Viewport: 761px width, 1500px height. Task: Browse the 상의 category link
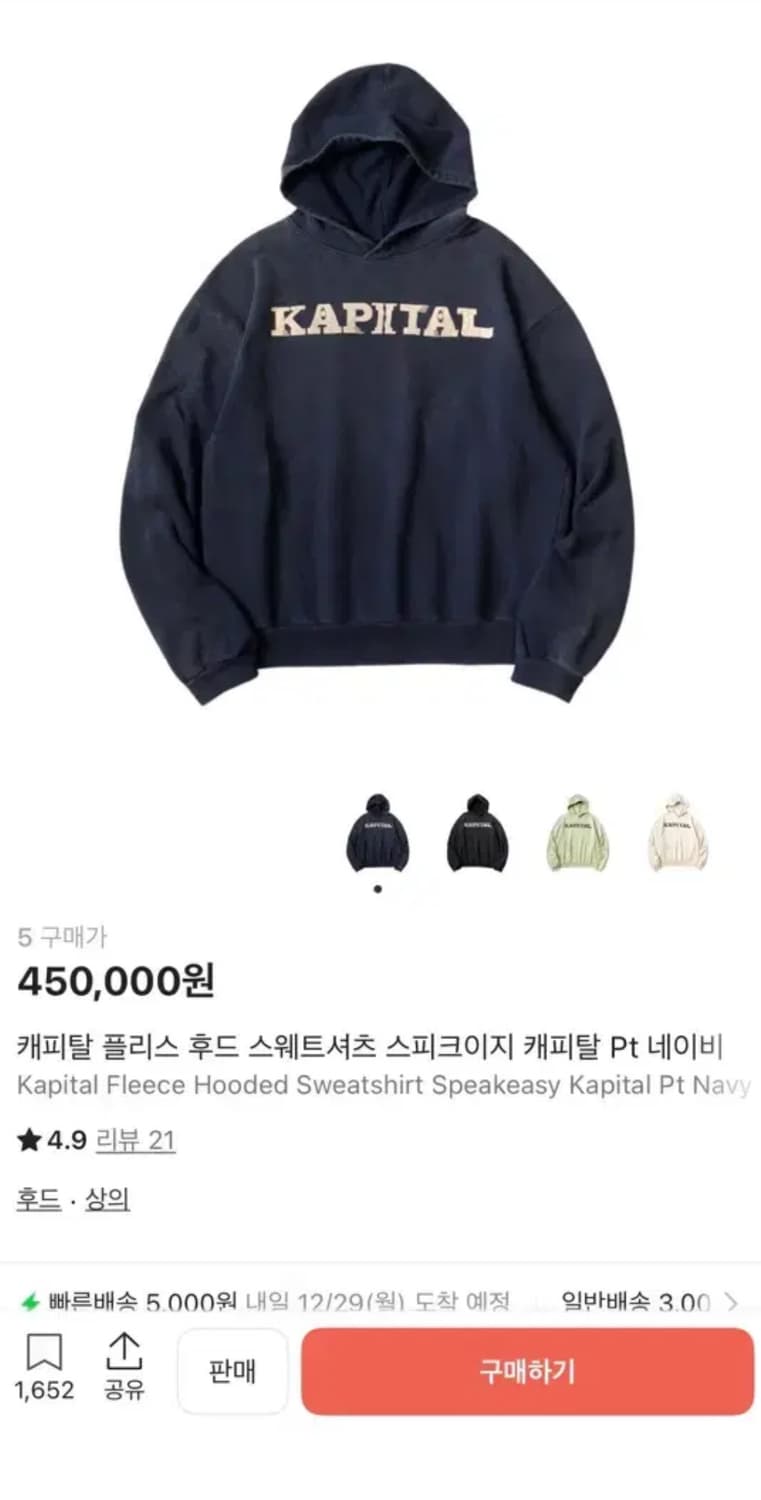[x=105, y=1198]
